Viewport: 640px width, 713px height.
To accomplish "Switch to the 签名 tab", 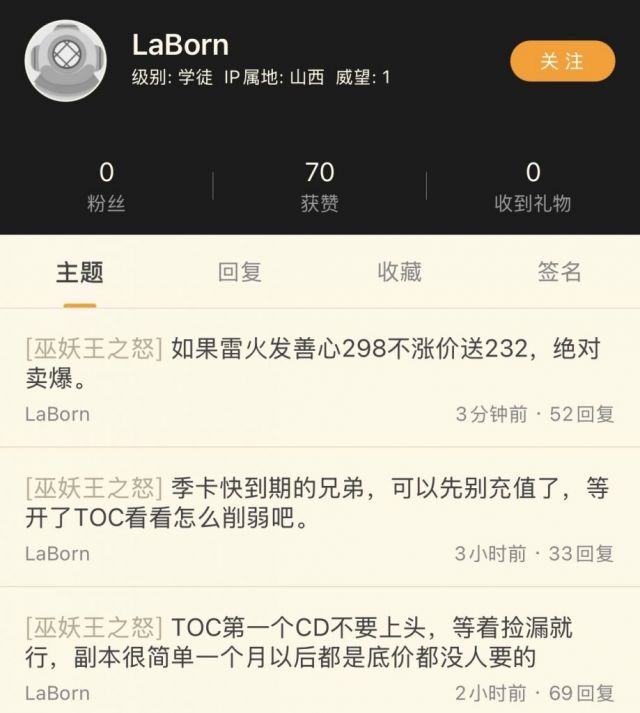I will (559, 272).
